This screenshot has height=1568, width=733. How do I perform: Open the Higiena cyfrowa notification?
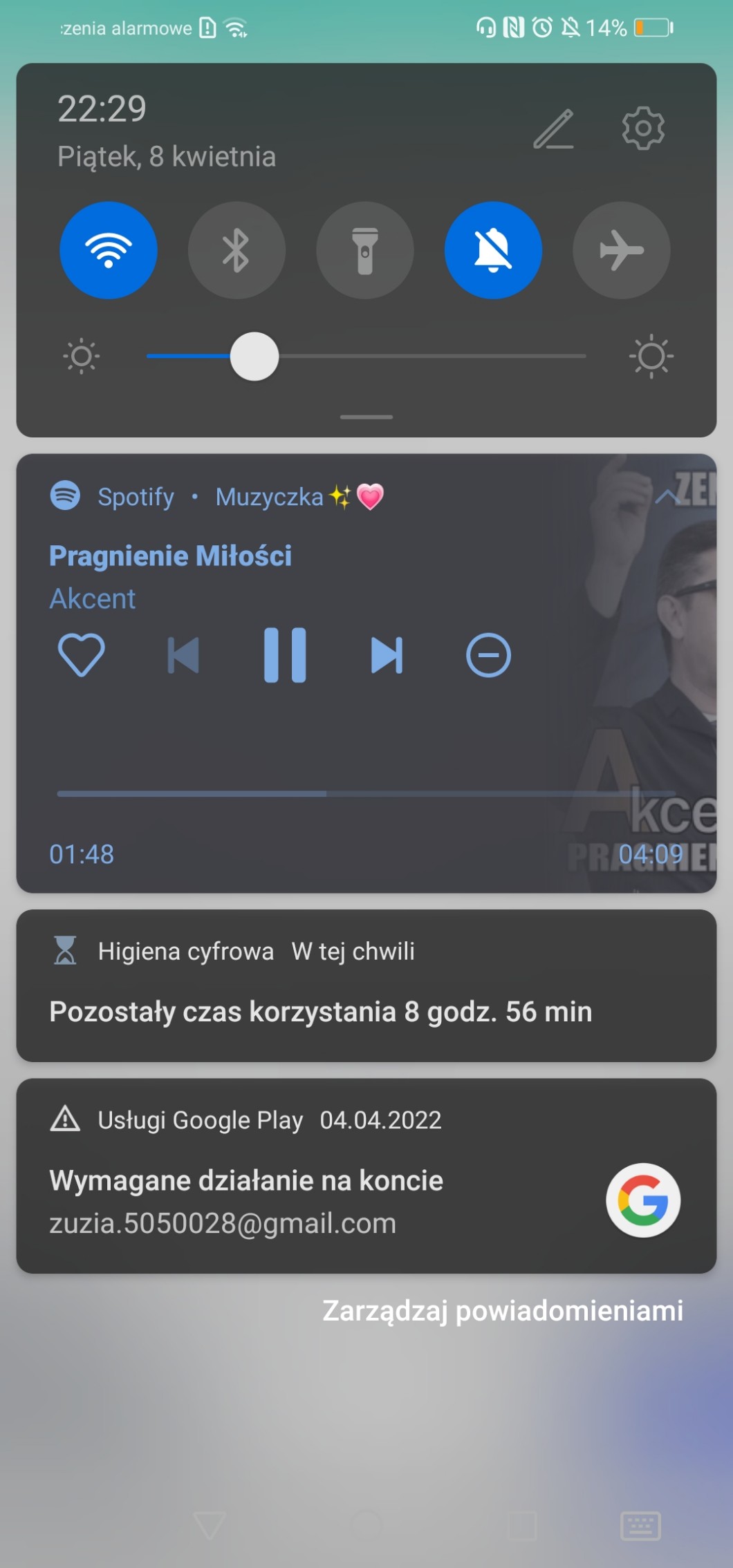[x=366, y=986]
